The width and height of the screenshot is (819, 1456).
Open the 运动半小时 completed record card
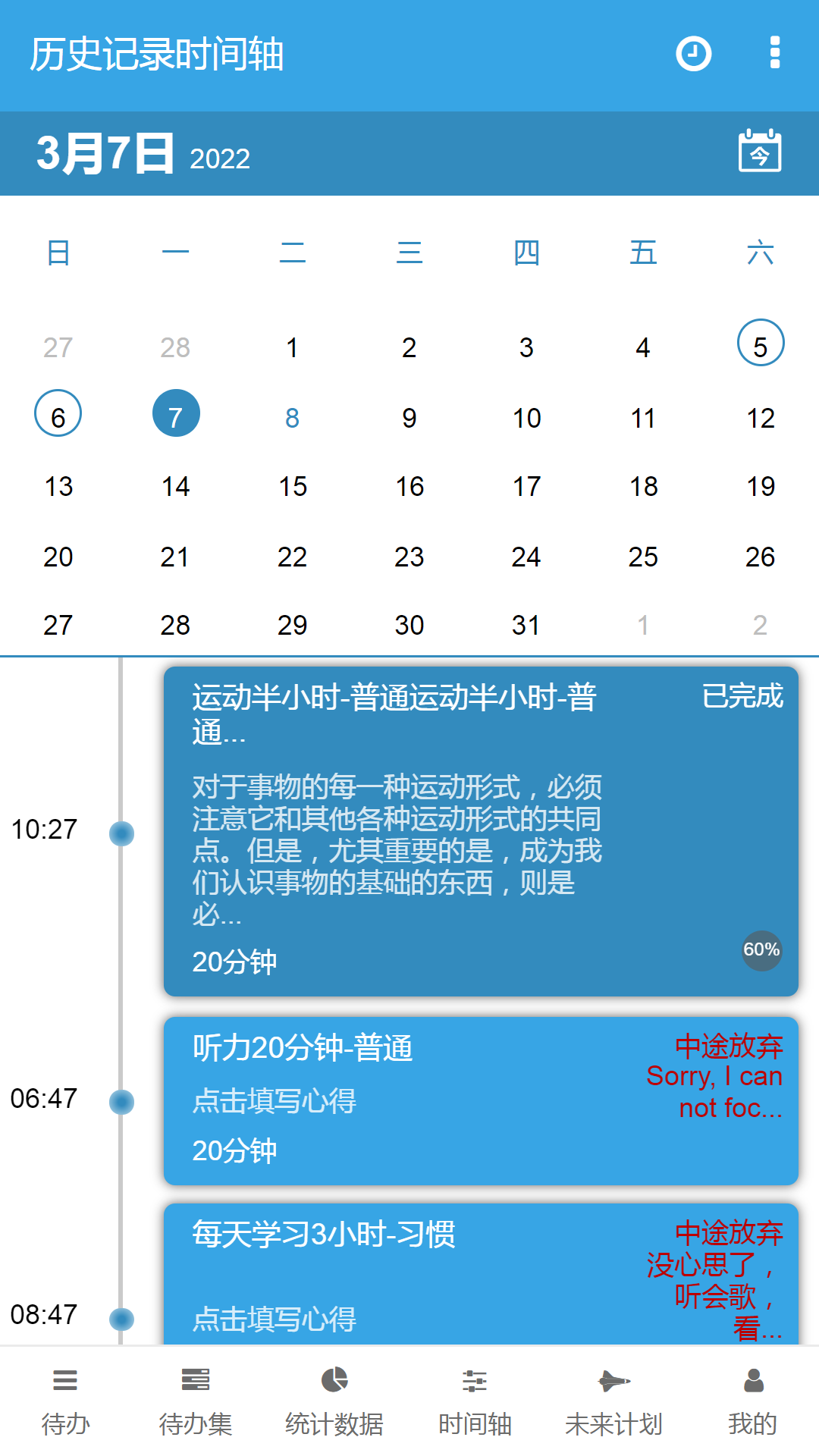(x=481, y=831)
